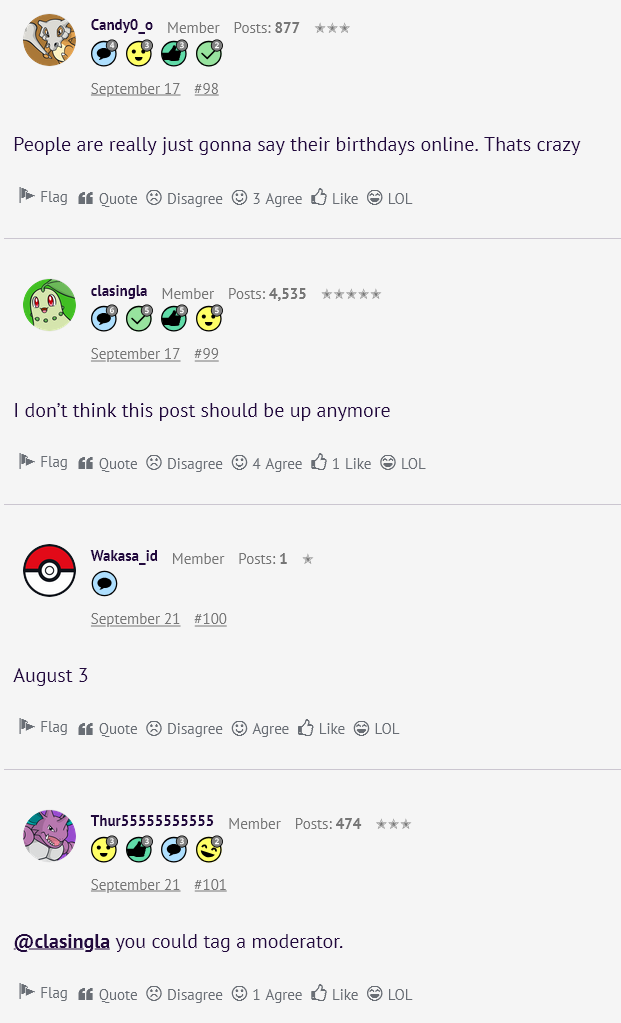This screenshot has width=621, height=1023.
Task: Disagree with clasingla's post
Action: (x=184, y=463)
